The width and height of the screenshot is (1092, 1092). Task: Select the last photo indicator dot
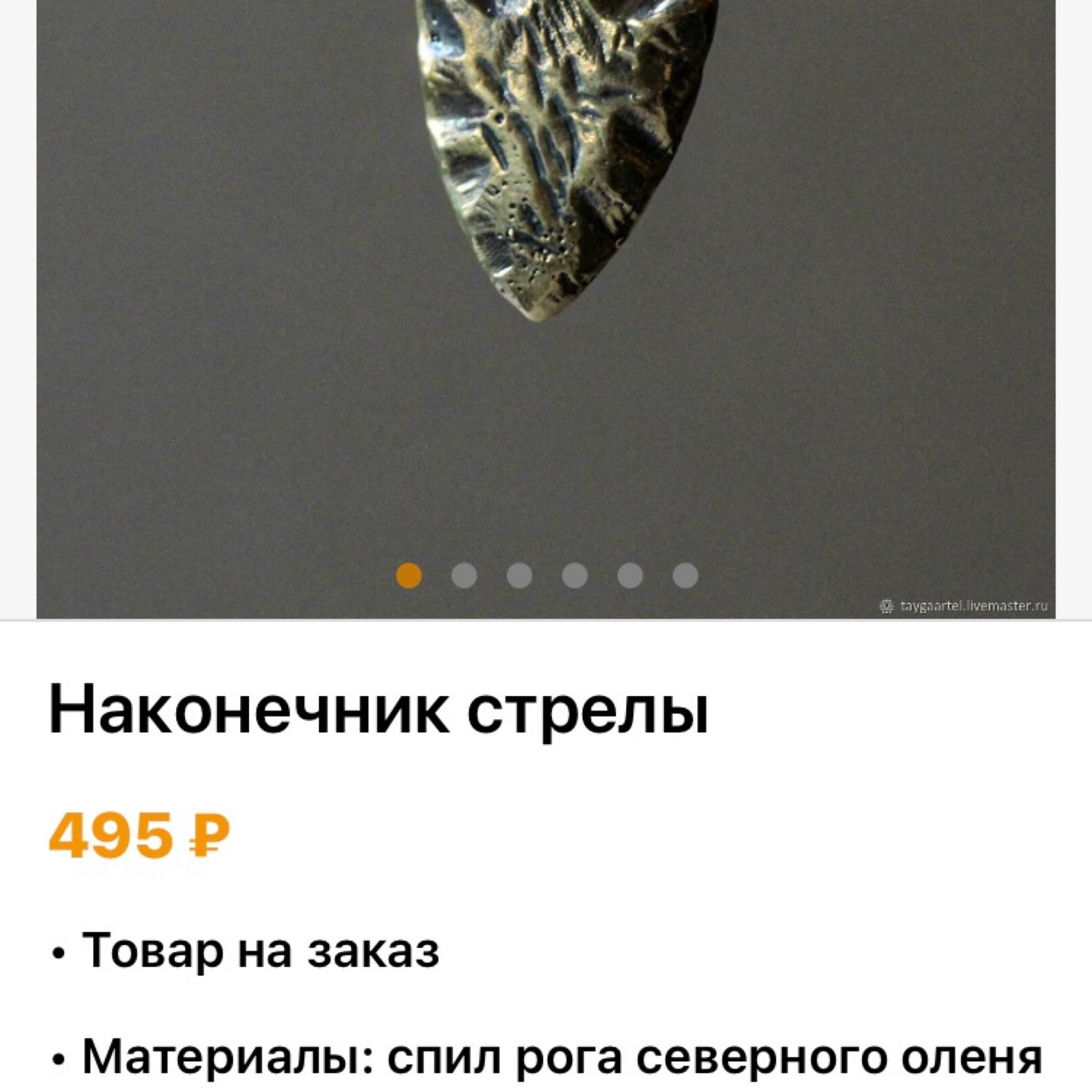point(685,576)
